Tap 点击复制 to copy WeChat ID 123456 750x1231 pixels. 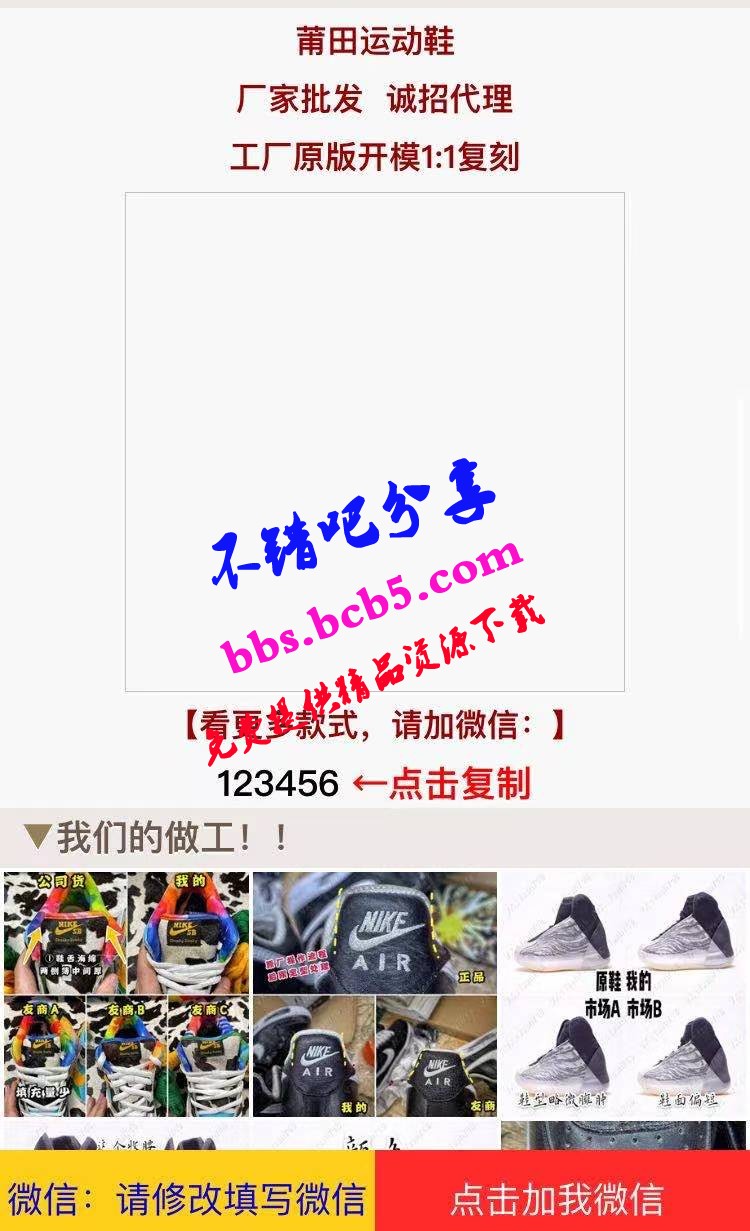point(441,784)
